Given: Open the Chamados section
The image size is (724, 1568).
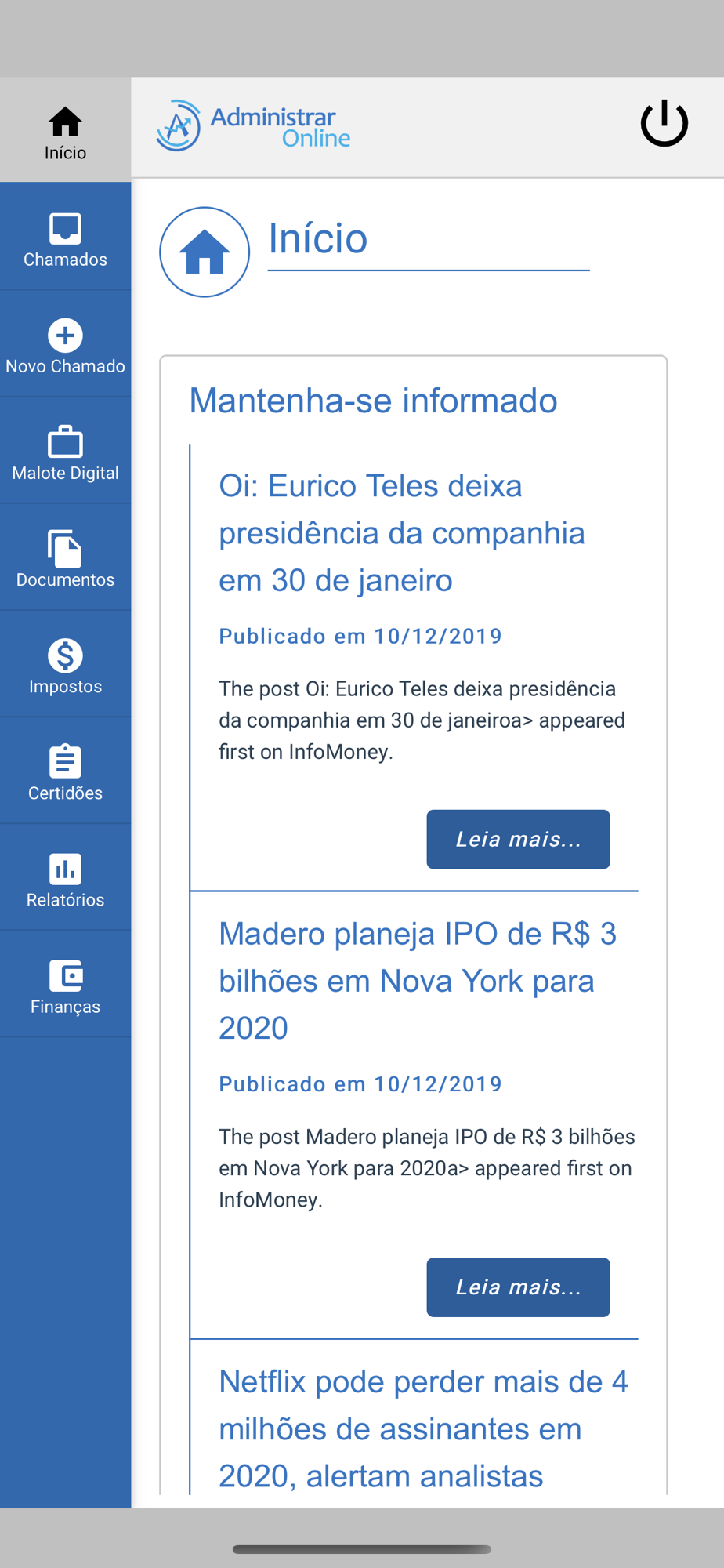Looking at the screenshot, I should coord(65,237).
